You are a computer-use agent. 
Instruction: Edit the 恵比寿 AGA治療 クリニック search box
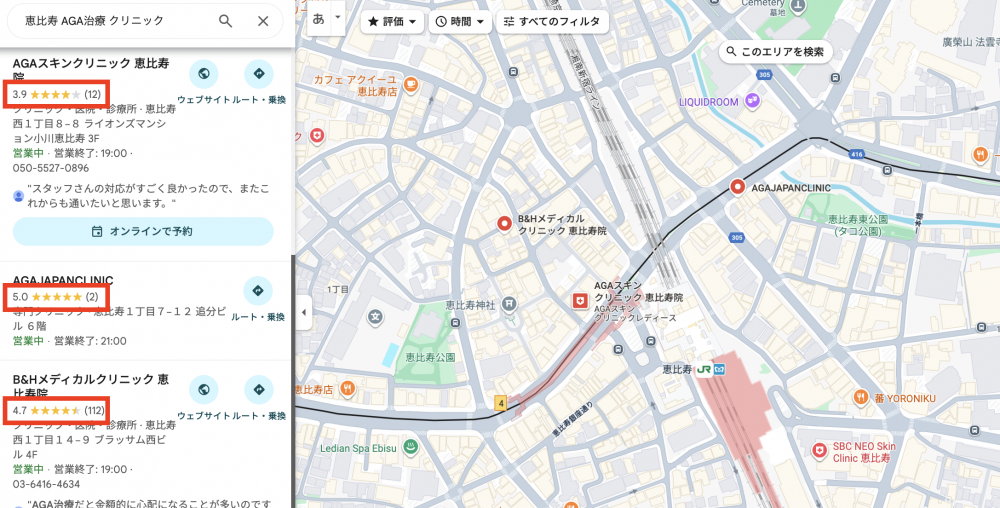pyautogui.click(x=110, y=20)
